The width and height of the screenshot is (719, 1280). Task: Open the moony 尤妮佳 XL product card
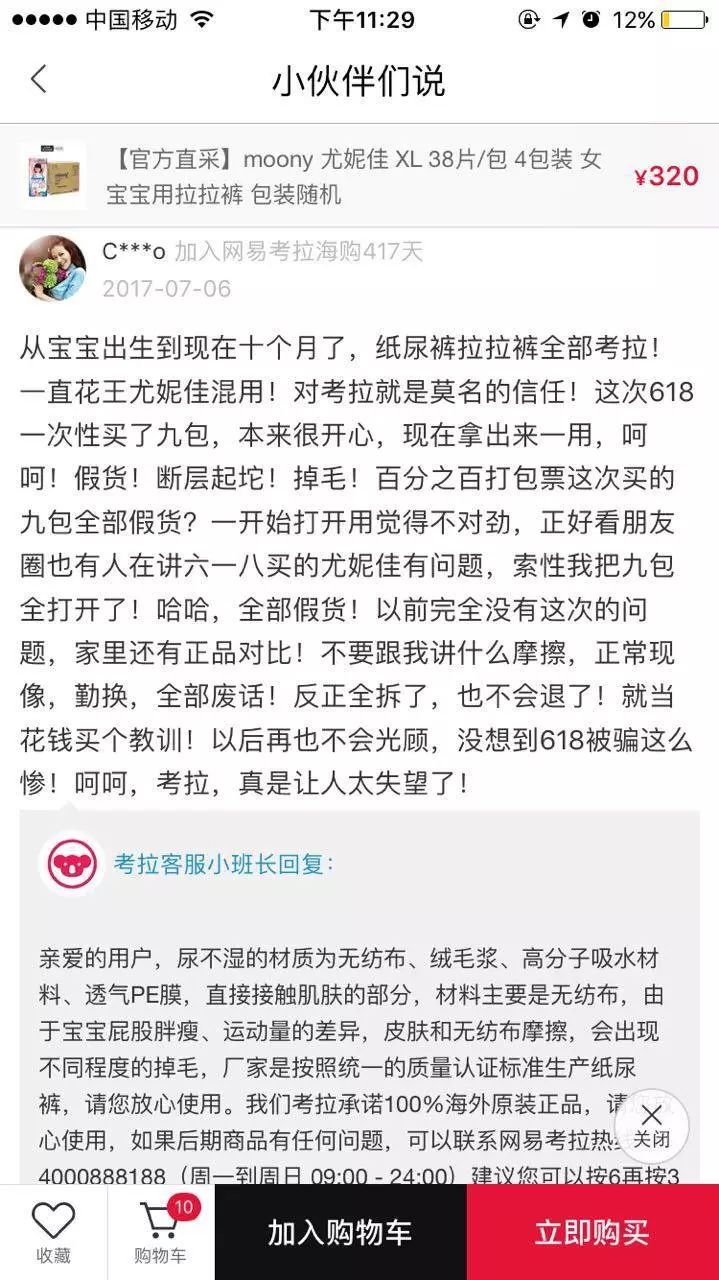(359, 176)
